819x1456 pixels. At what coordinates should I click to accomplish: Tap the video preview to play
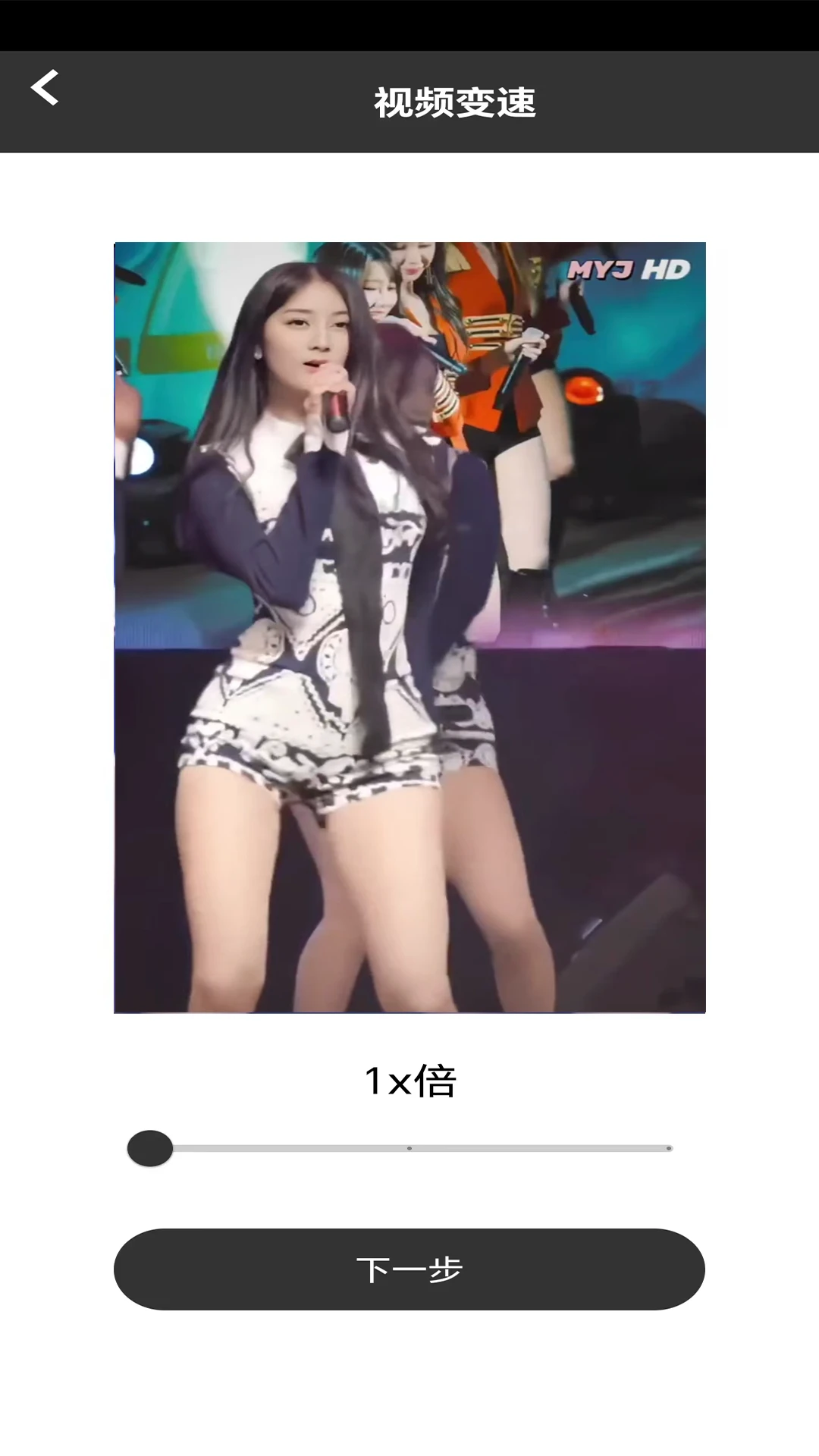(x=409, y=627)
